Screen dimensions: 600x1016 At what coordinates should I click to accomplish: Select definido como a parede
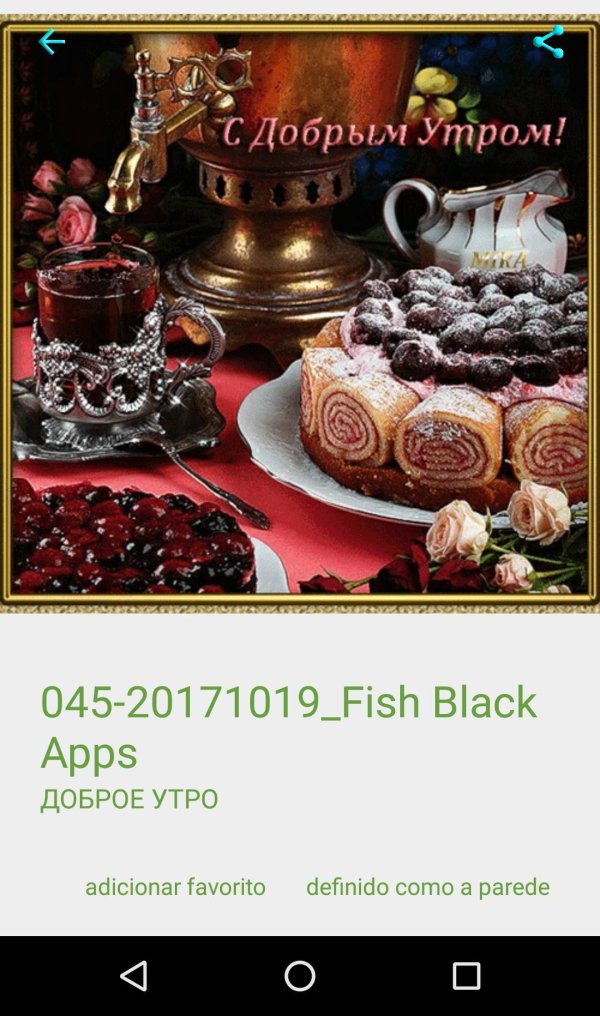(x=427, y=887)
